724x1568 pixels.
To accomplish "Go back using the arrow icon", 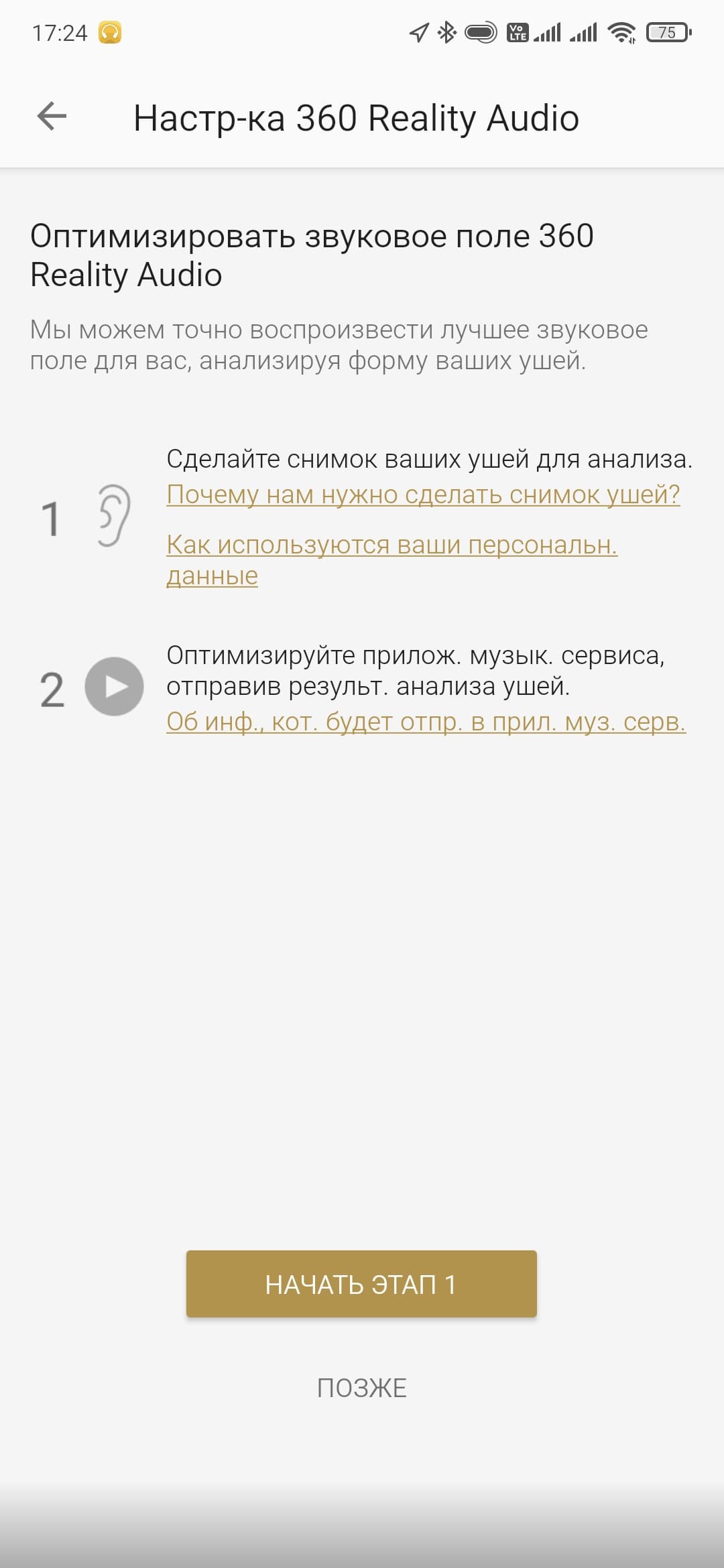I will click(52, 117).
